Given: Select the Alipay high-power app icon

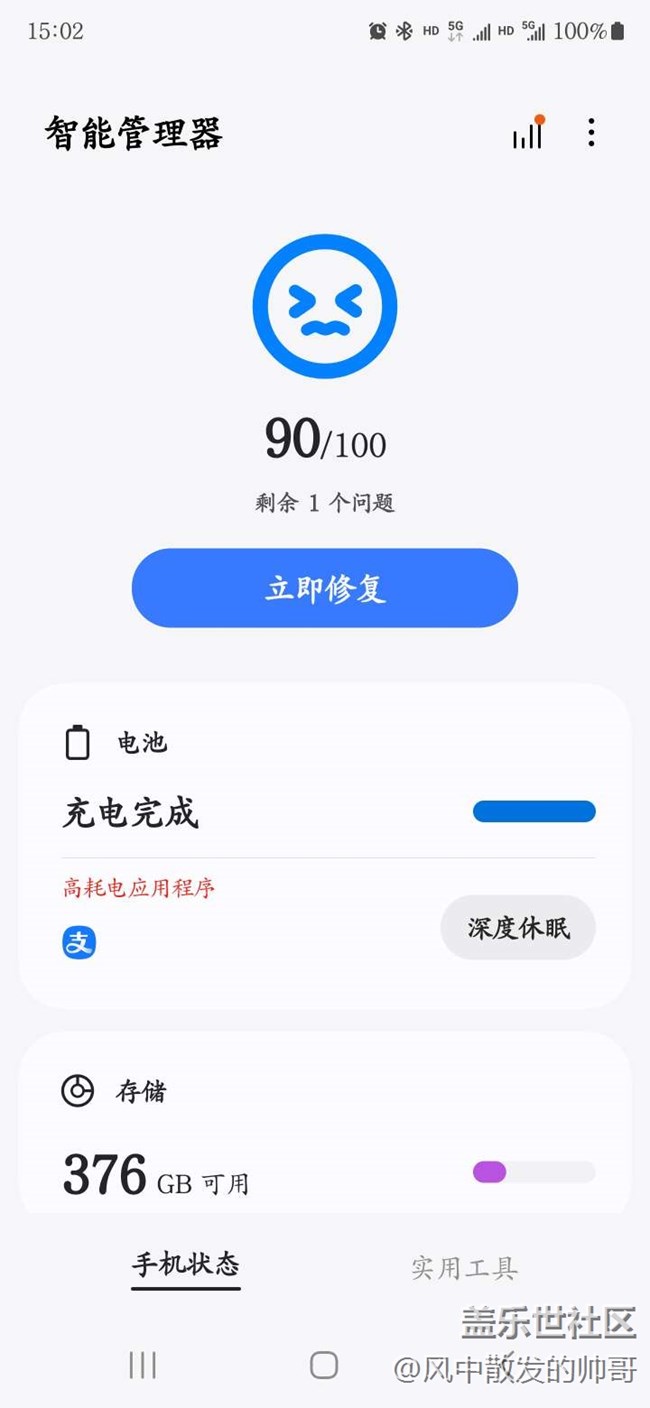Looking at the screenshot, I should tap(79, 942).
